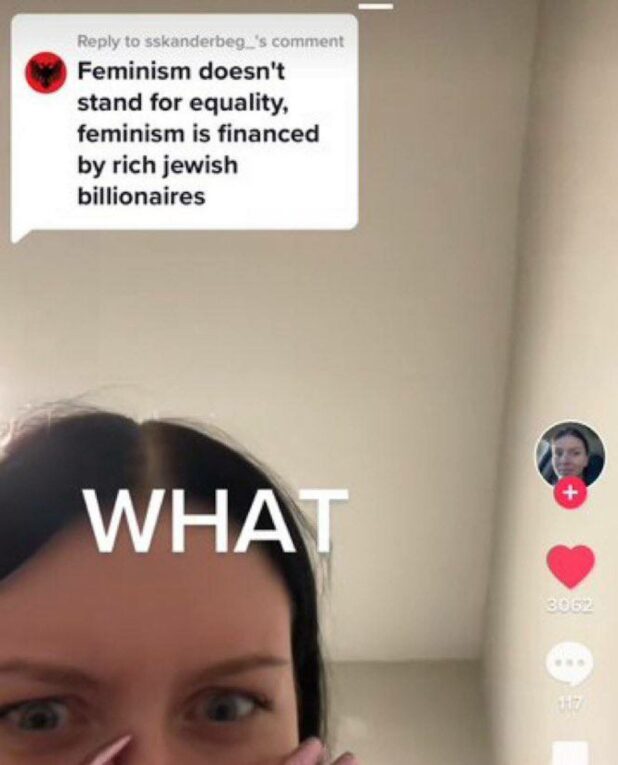Like this video with the heart icon
Viewport: 618px width, 765px height.
(x=570, y=567)
